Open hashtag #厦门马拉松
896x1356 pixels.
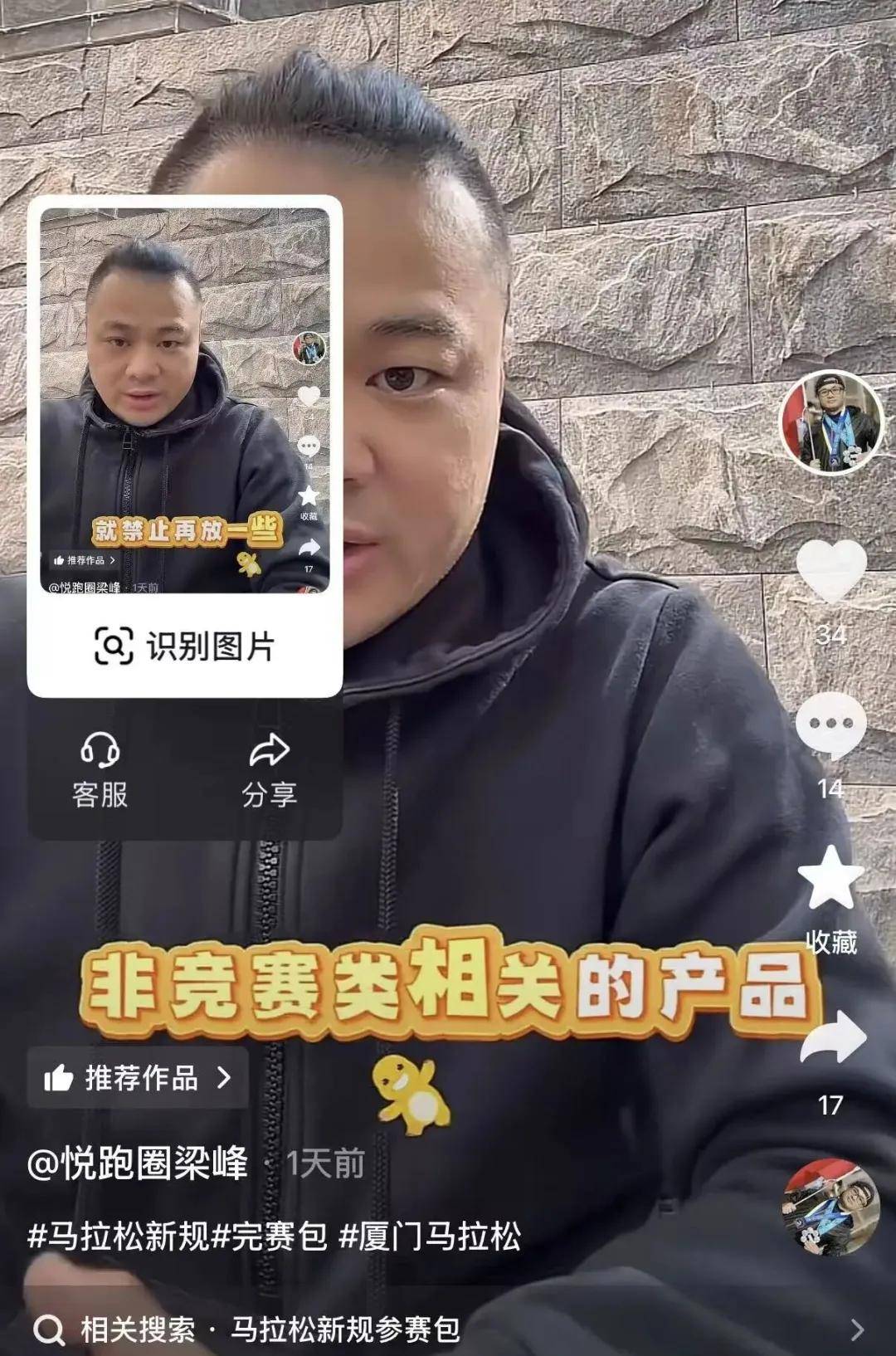click(430, 1237)
